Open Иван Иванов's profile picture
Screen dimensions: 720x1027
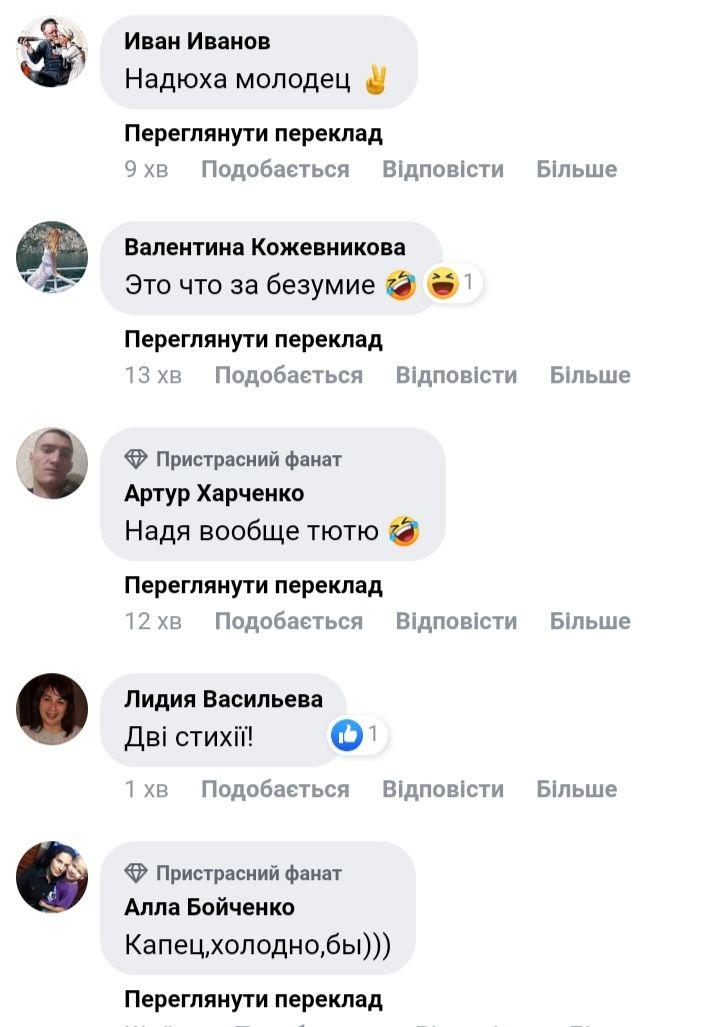pos(52,52)
